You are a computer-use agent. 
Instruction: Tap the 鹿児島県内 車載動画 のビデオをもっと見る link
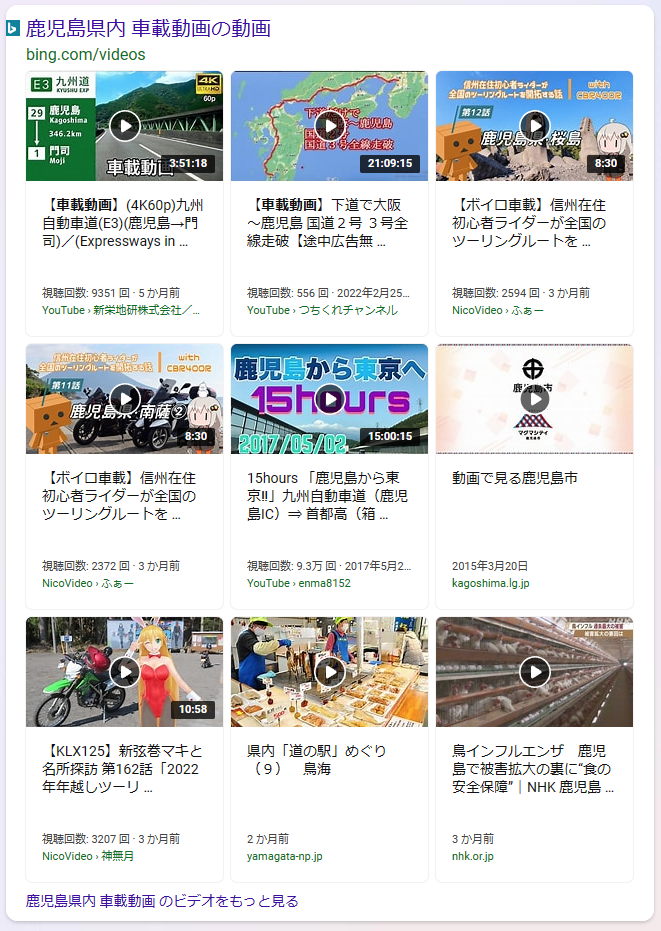pos(162,901)
